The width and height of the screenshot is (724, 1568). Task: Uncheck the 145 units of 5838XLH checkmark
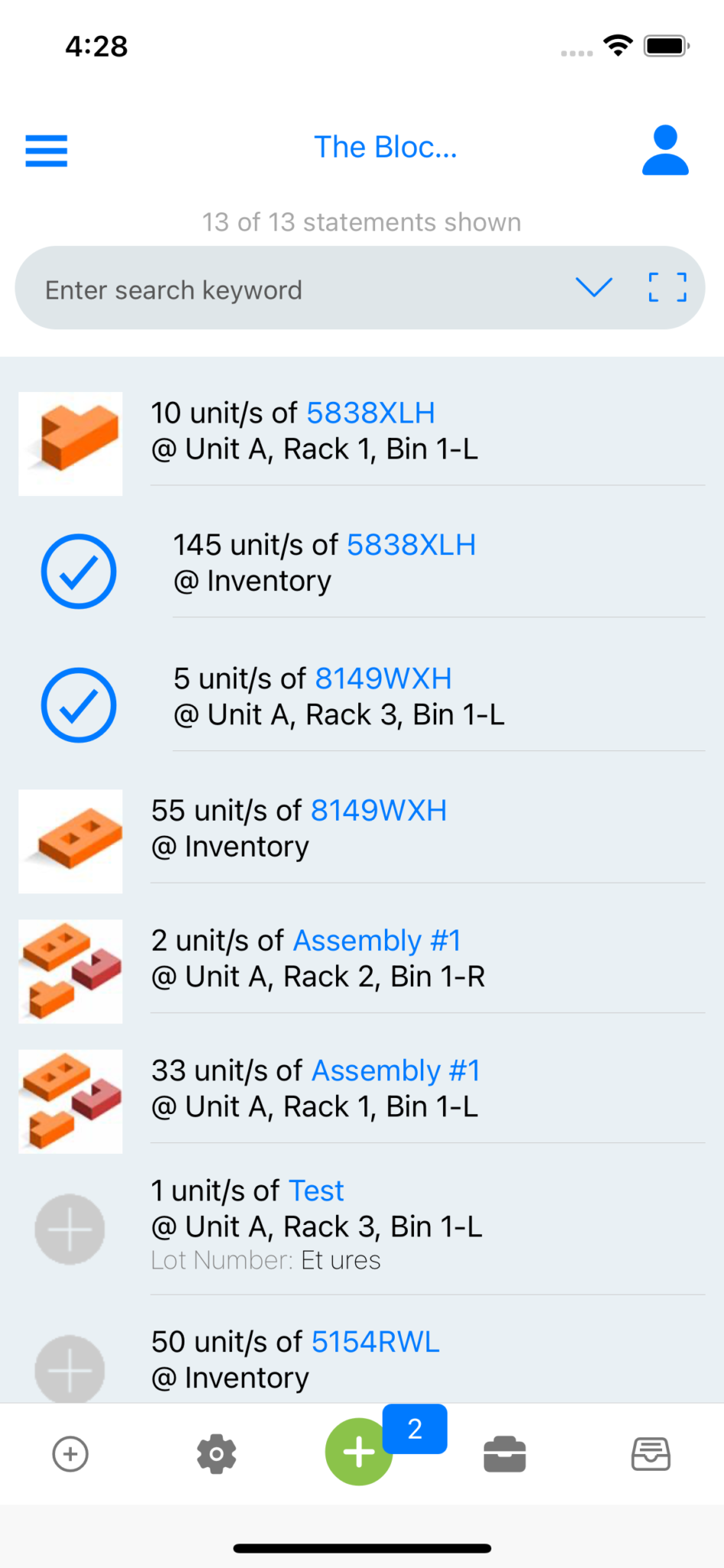pos(79,570)
